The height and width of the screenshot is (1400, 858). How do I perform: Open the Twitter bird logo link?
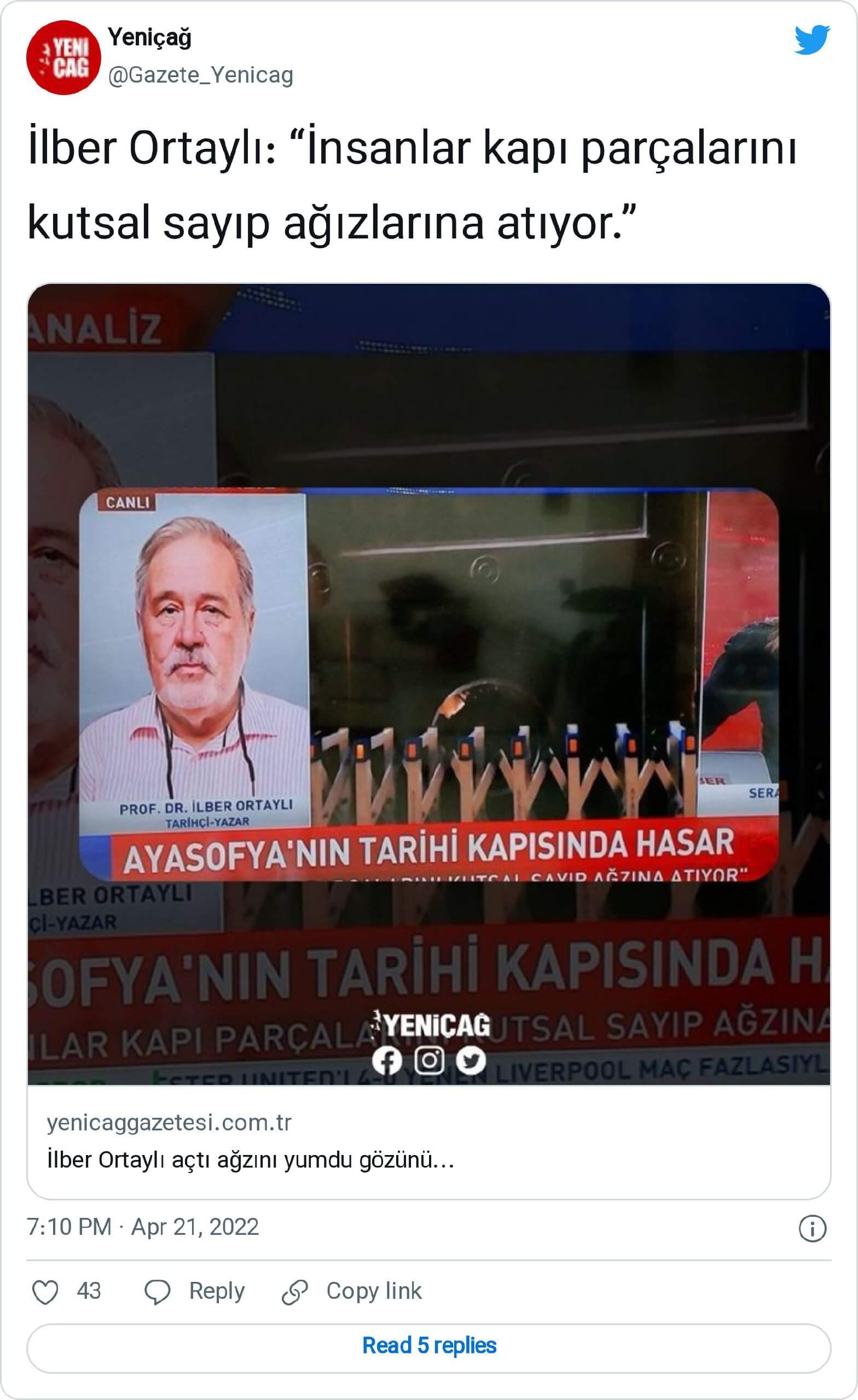click(811, 40)
